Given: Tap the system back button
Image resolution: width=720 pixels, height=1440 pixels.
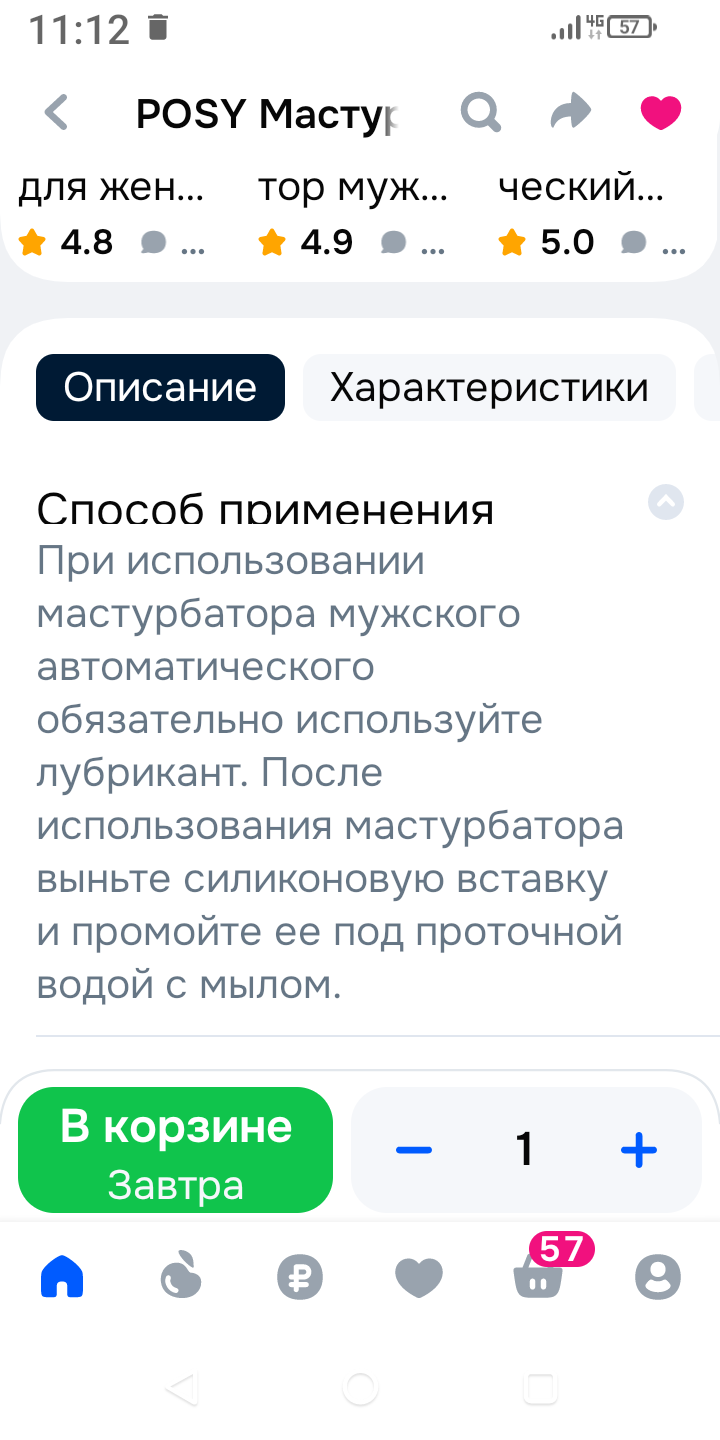Looking at the screenshot, I should pyautogui.click(x=181, y=1388).
